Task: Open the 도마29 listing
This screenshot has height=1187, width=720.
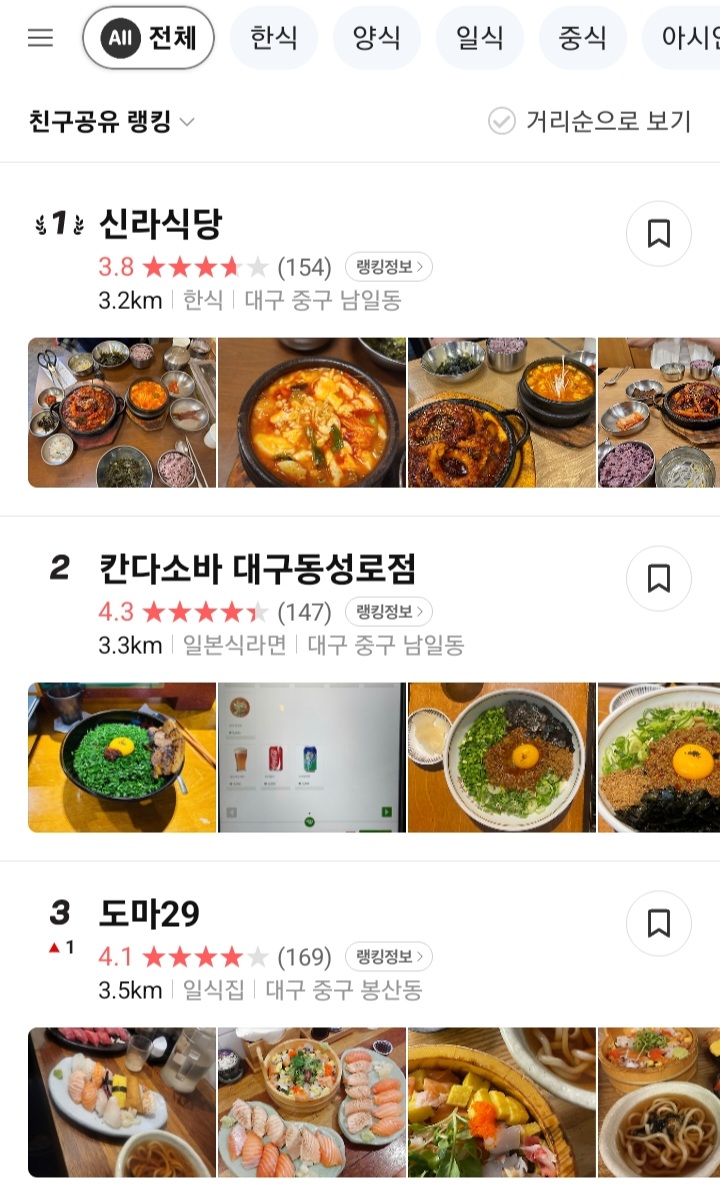Action: 149,913
